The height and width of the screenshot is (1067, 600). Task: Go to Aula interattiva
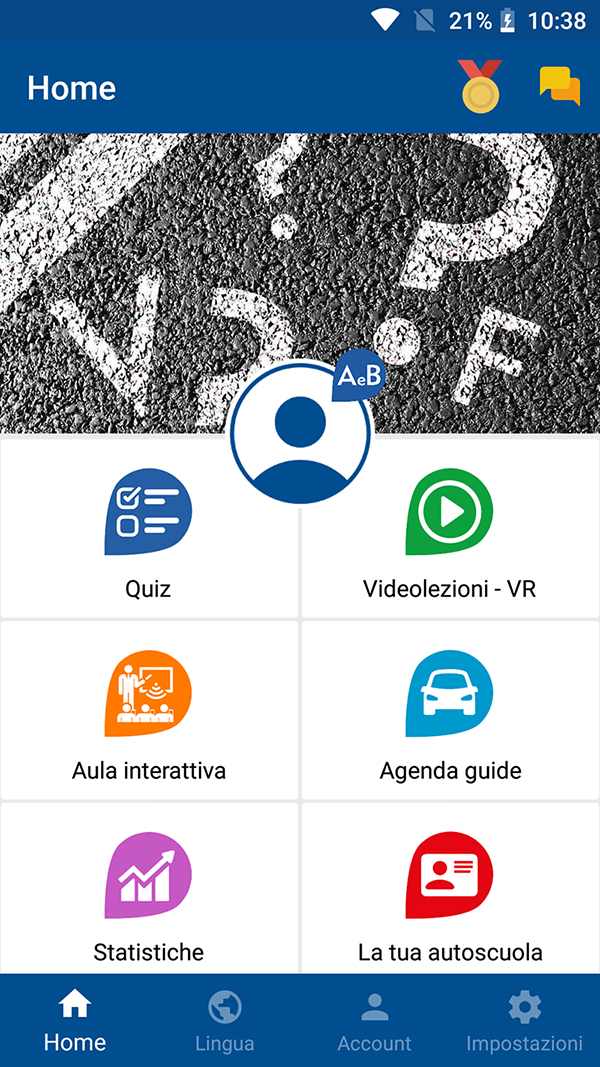point(149,711)
